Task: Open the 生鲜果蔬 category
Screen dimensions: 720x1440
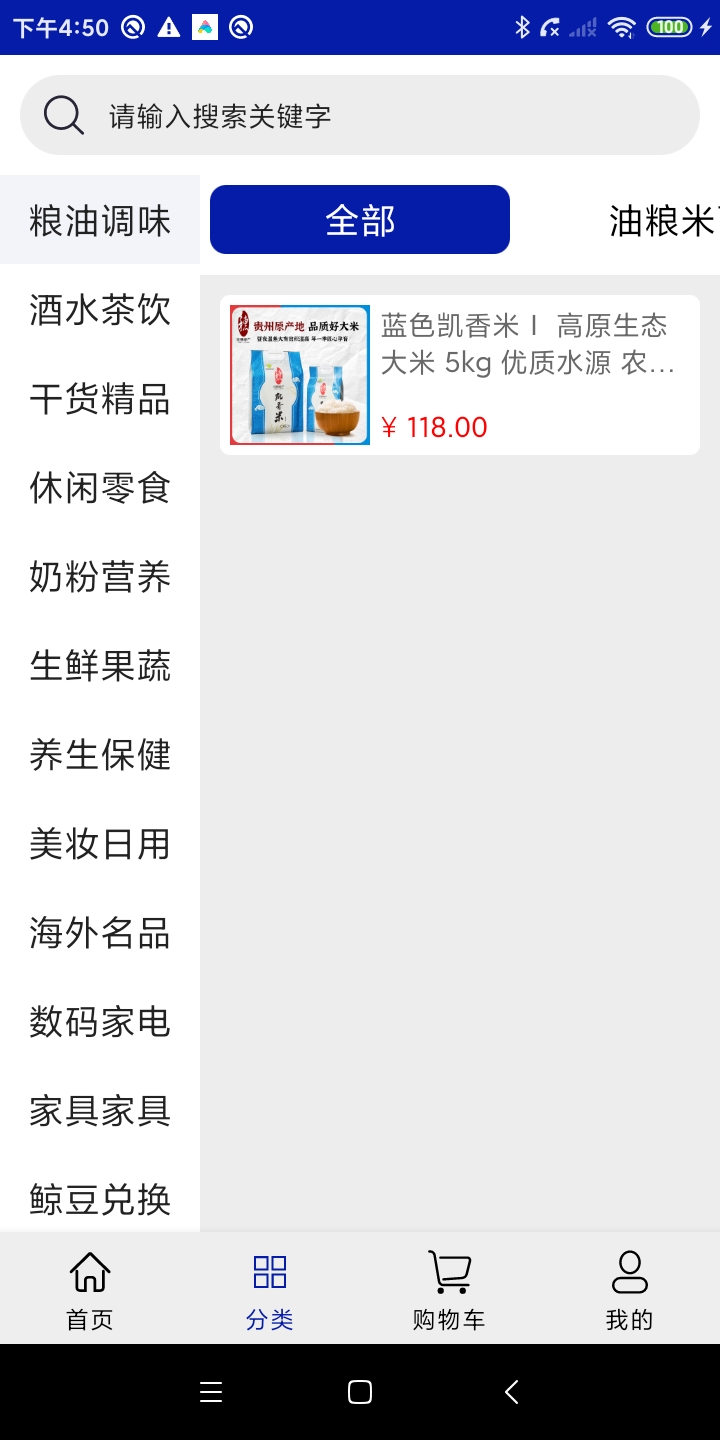Action: click(x=99, y=665)
